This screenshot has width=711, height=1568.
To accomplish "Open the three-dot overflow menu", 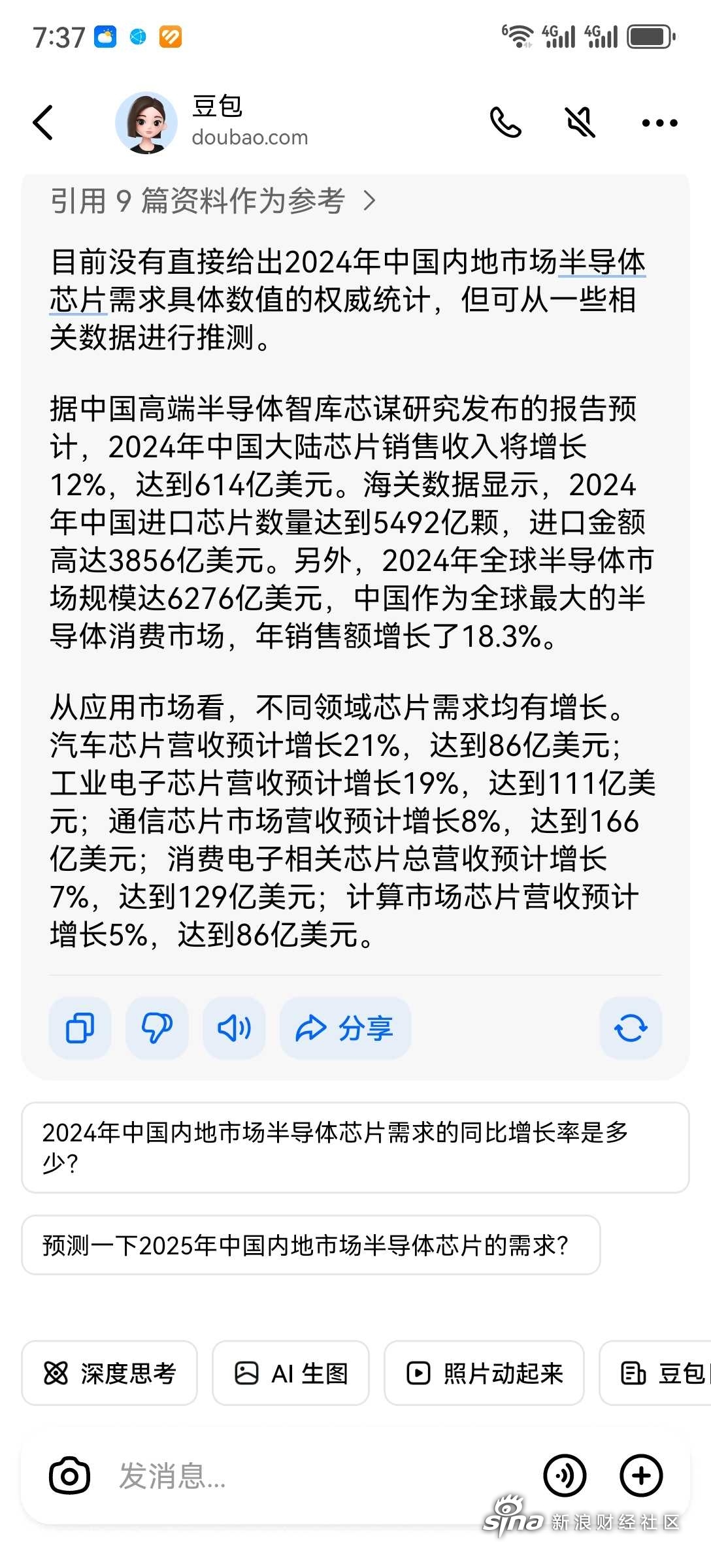I will pyautogui.click(x=659, y=123).
